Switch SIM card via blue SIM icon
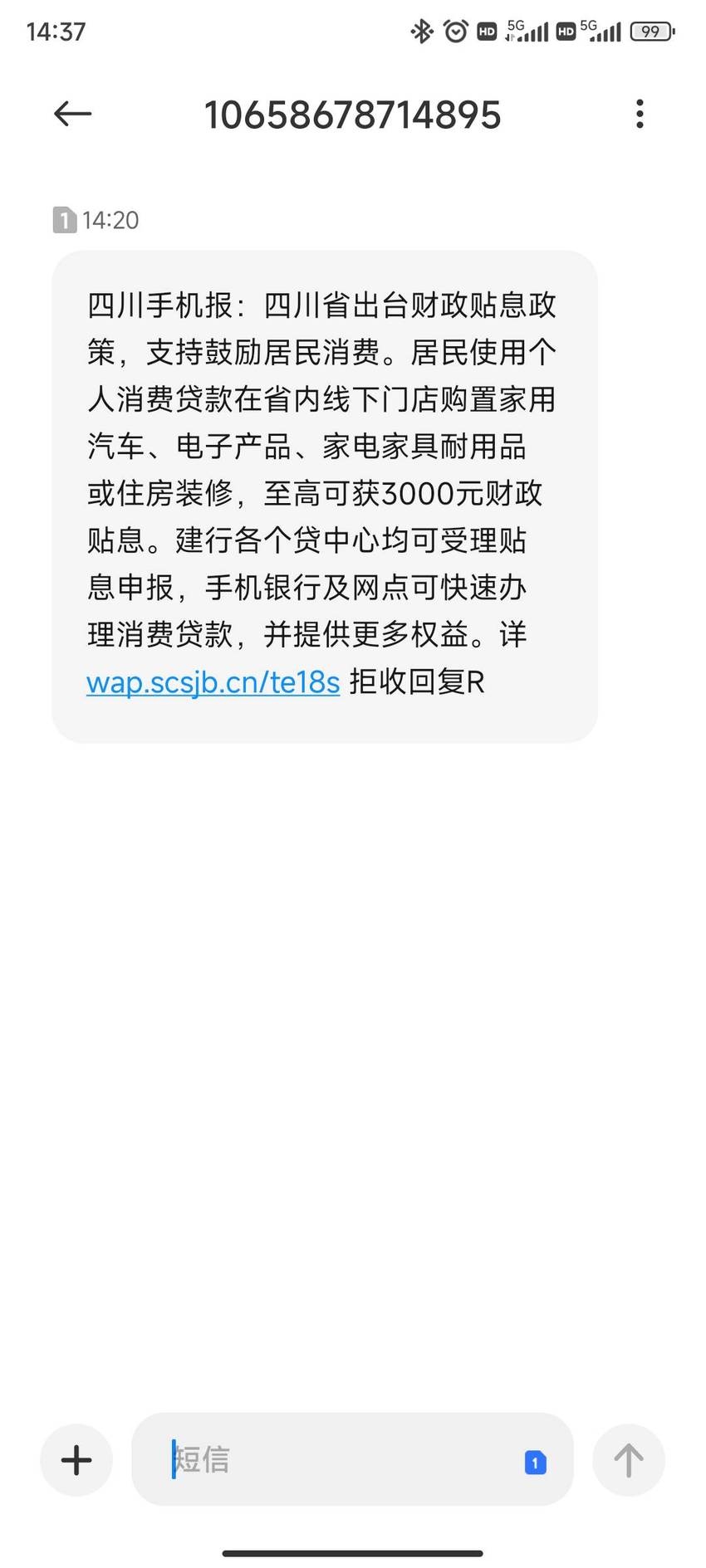The image size is (706, 1568). (536, 1462)
